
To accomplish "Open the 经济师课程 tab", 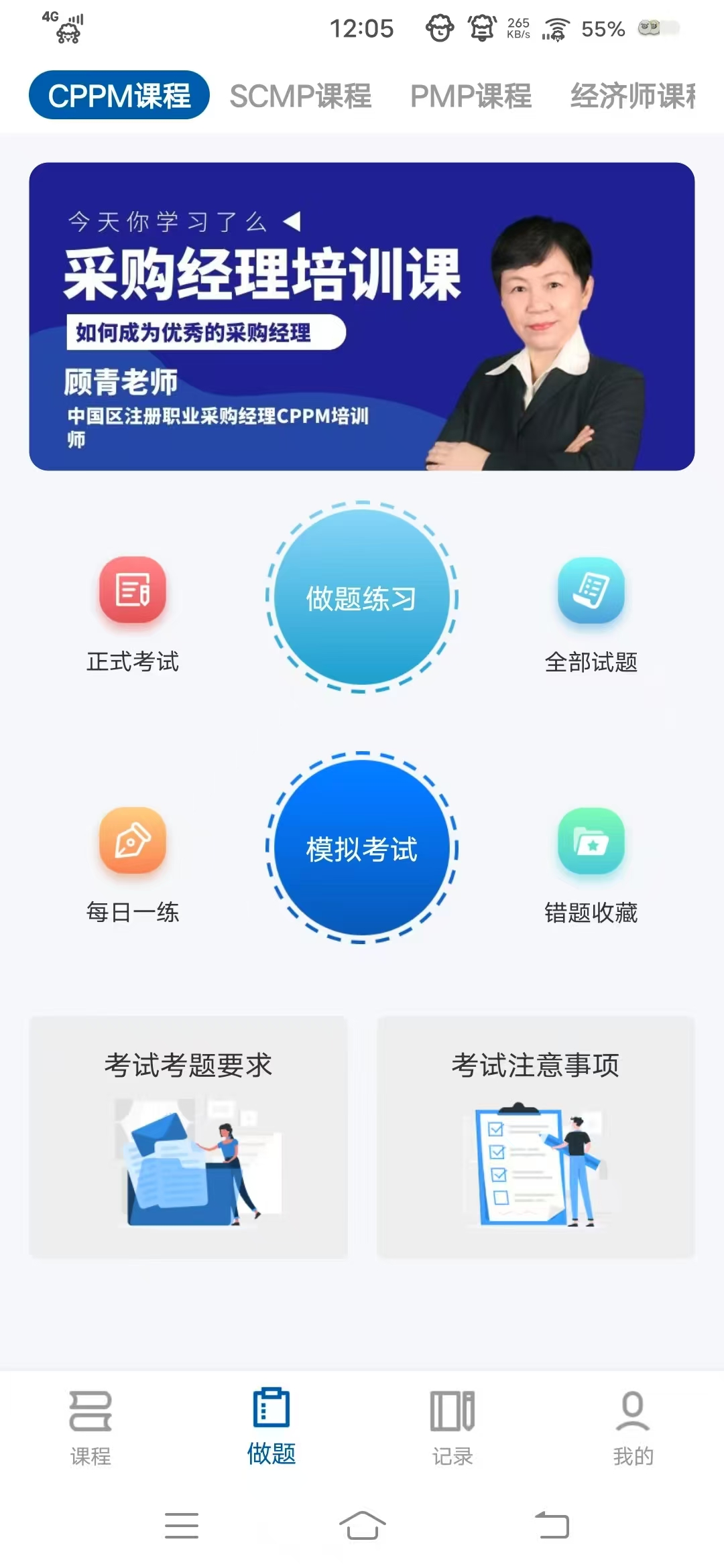I will tap(633, 96).
